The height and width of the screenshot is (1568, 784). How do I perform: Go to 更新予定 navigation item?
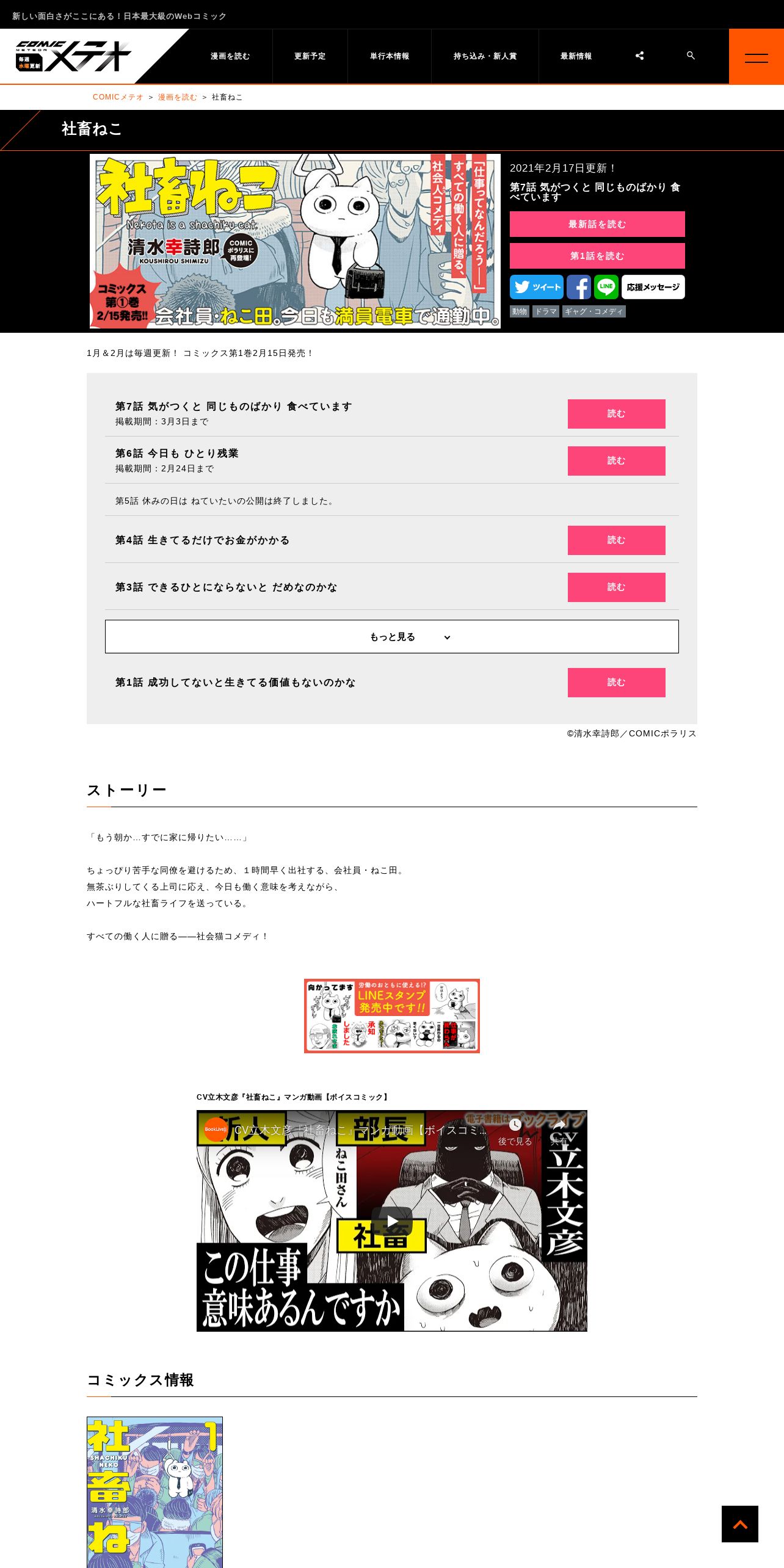(310, 56)
